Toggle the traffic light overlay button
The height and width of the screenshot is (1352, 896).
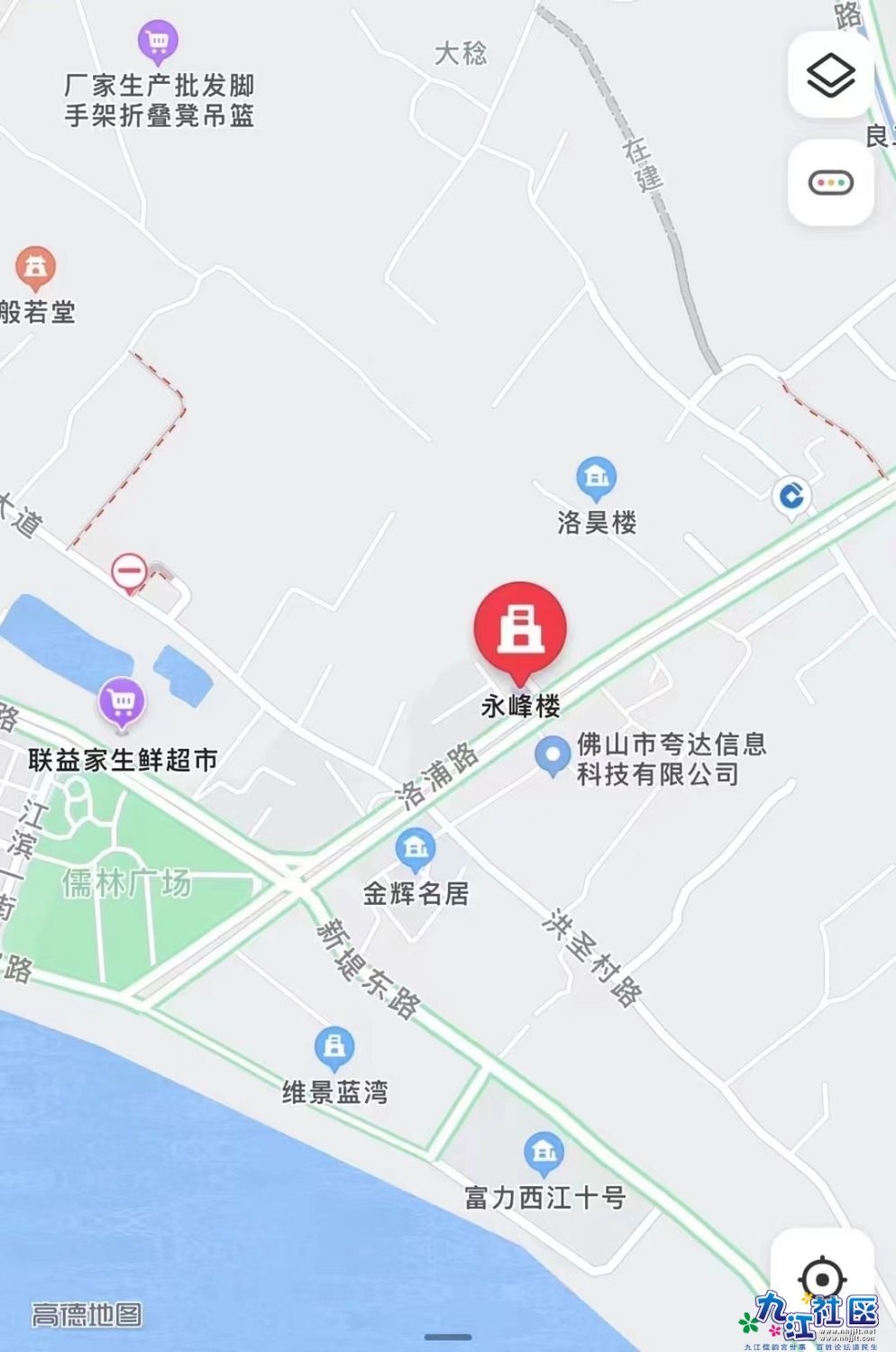[830, 184]
